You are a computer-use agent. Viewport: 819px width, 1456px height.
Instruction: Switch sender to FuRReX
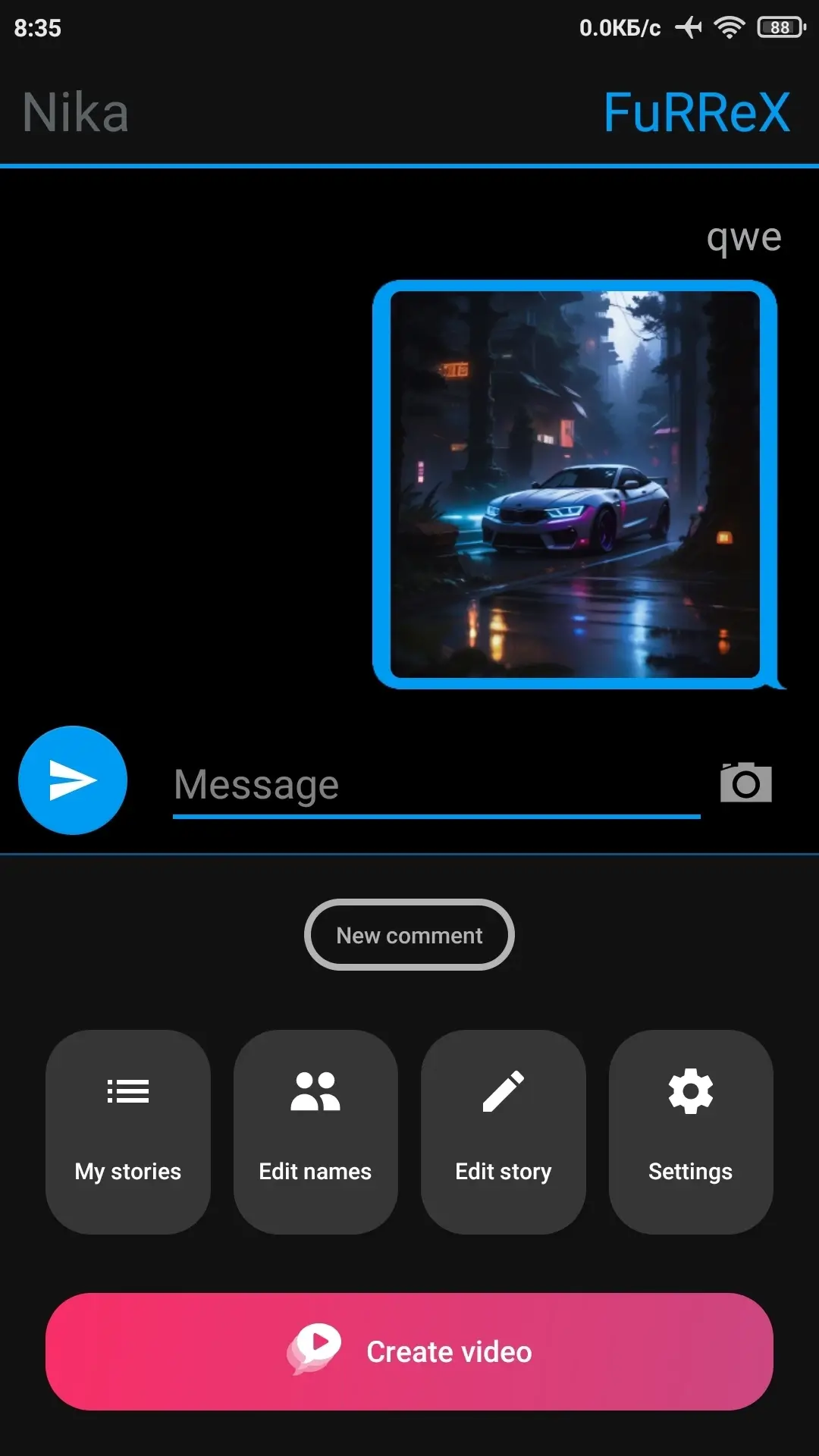point(696,113)
